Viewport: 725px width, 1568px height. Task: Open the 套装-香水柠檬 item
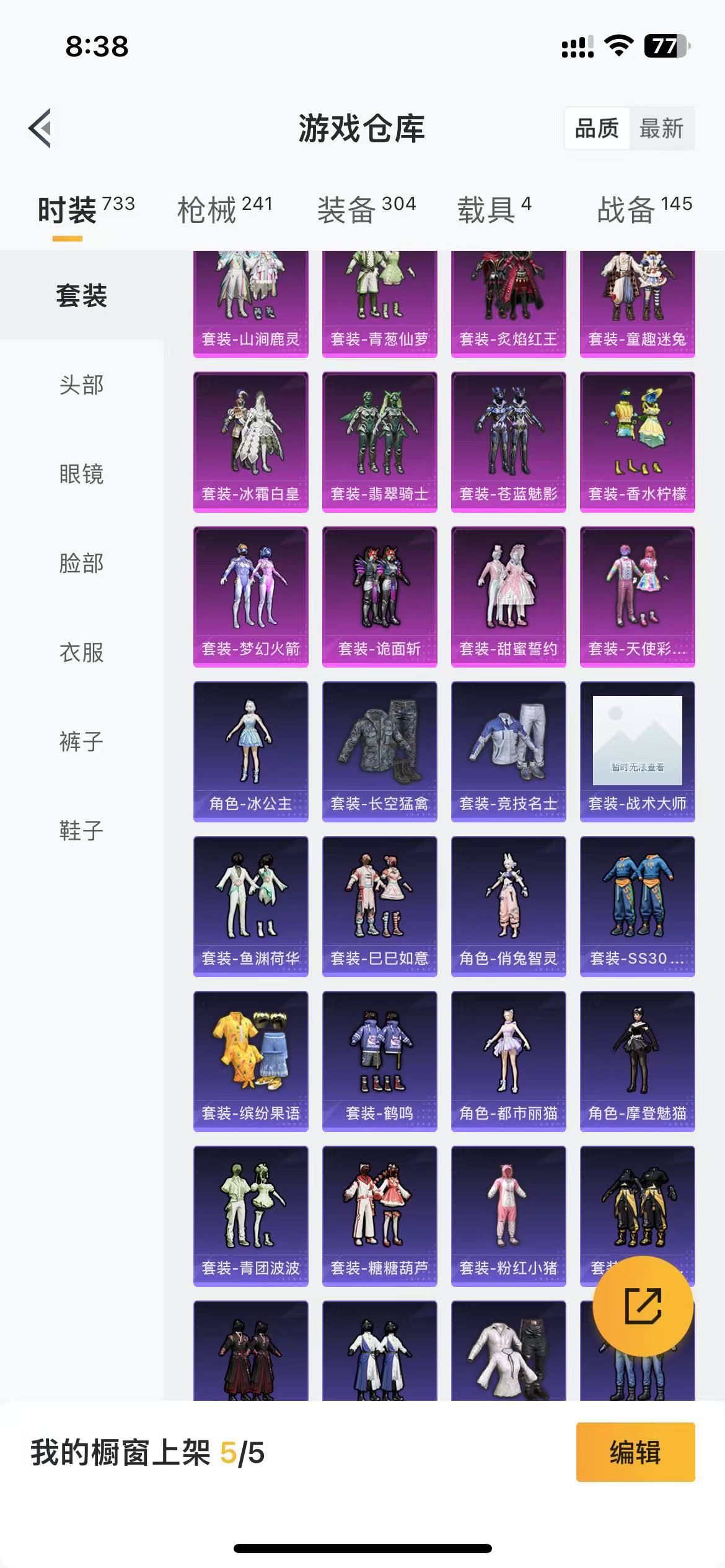click(638, 442)
